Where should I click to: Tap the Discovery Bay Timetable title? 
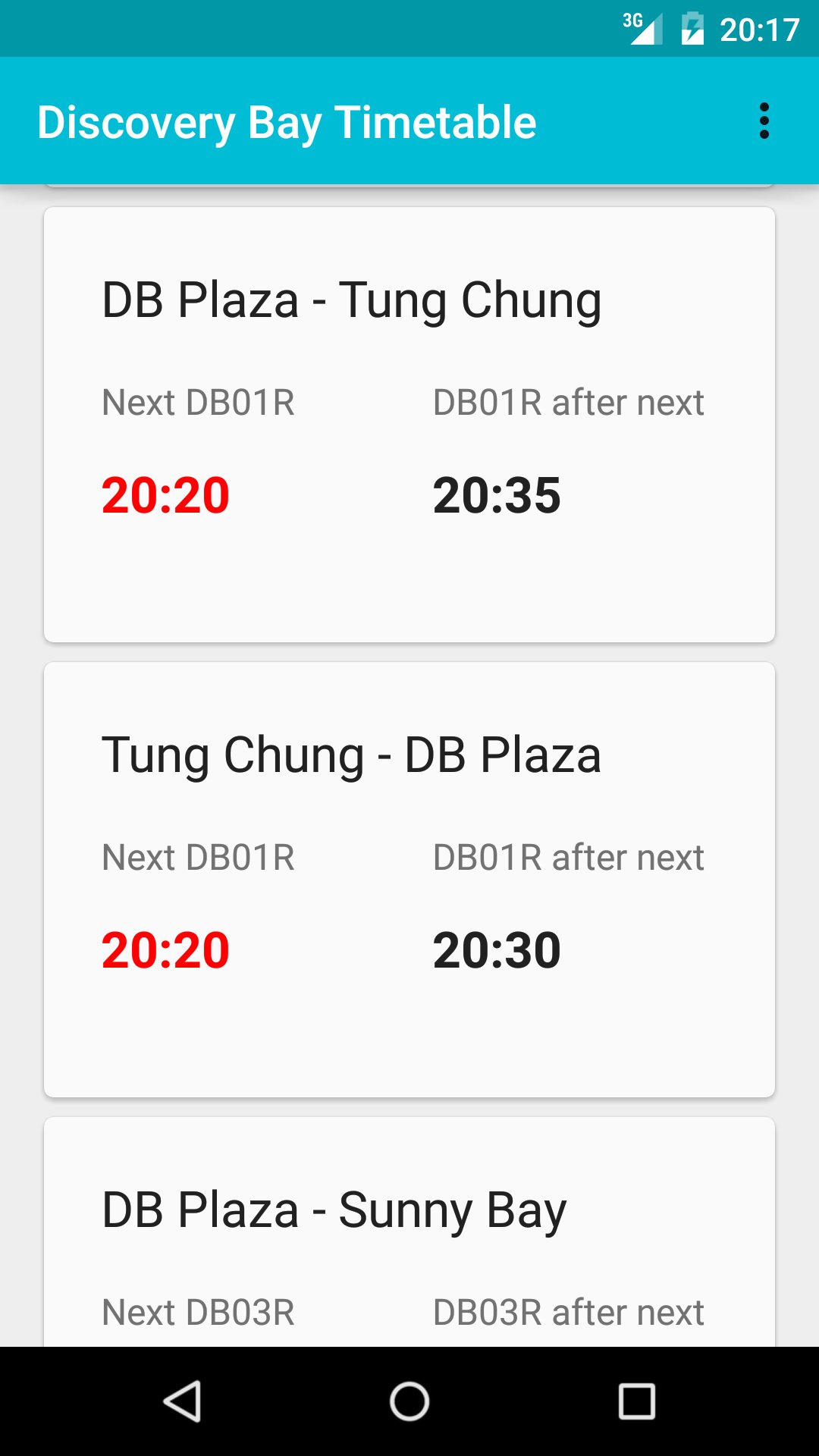pos(287,121)
